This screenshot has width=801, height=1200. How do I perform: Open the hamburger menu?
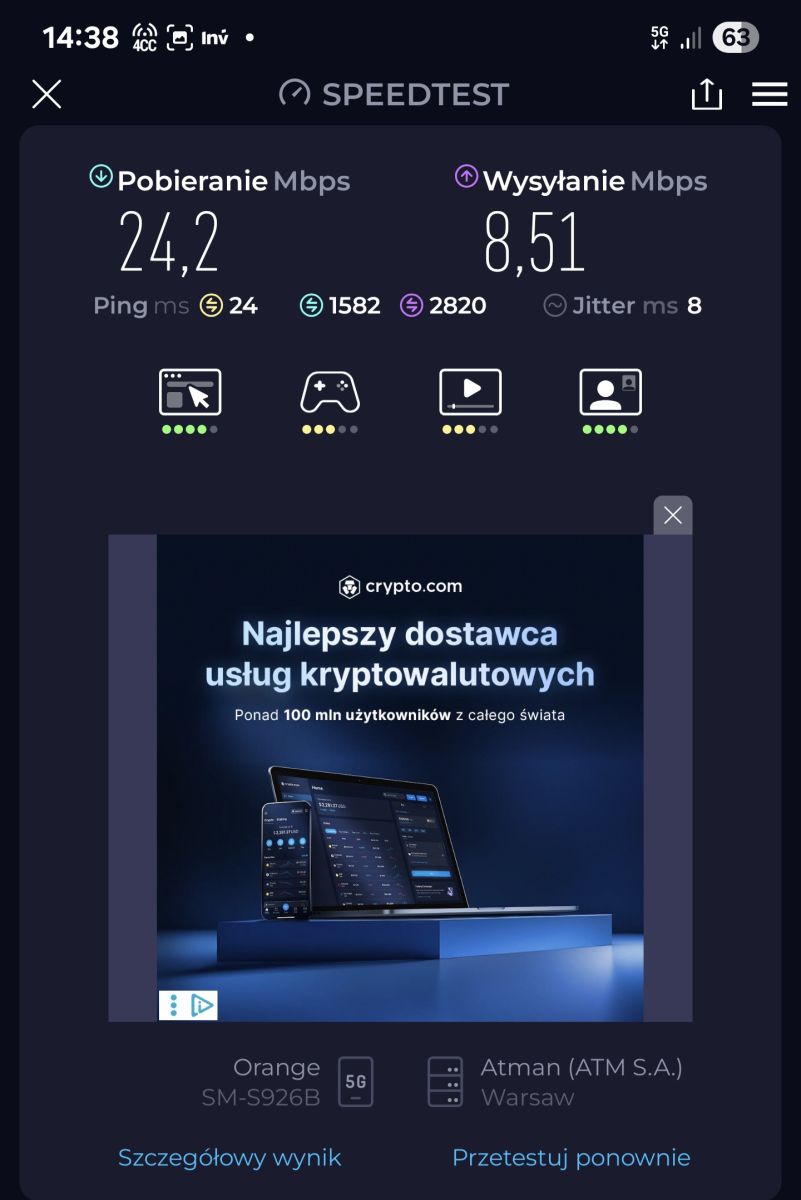[x=769, y=94]
